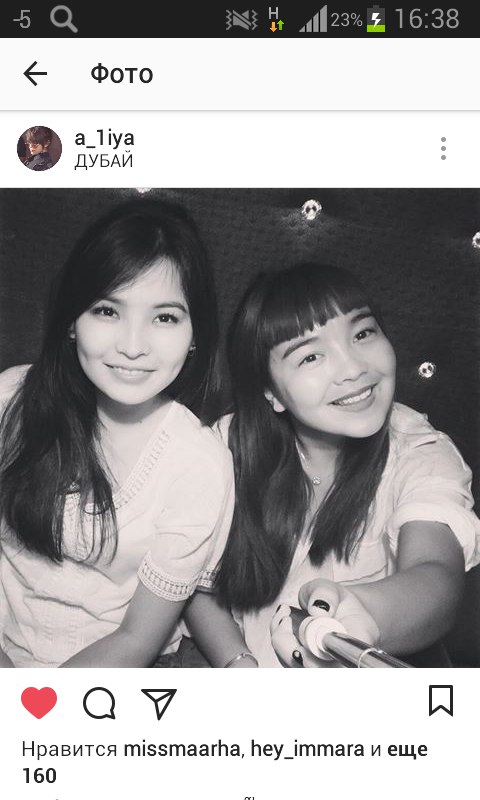The width and height of the screenshot is (480, 800).
Task: Open missmaarha's profile from the likes line
Action: (x=182, y=749)
